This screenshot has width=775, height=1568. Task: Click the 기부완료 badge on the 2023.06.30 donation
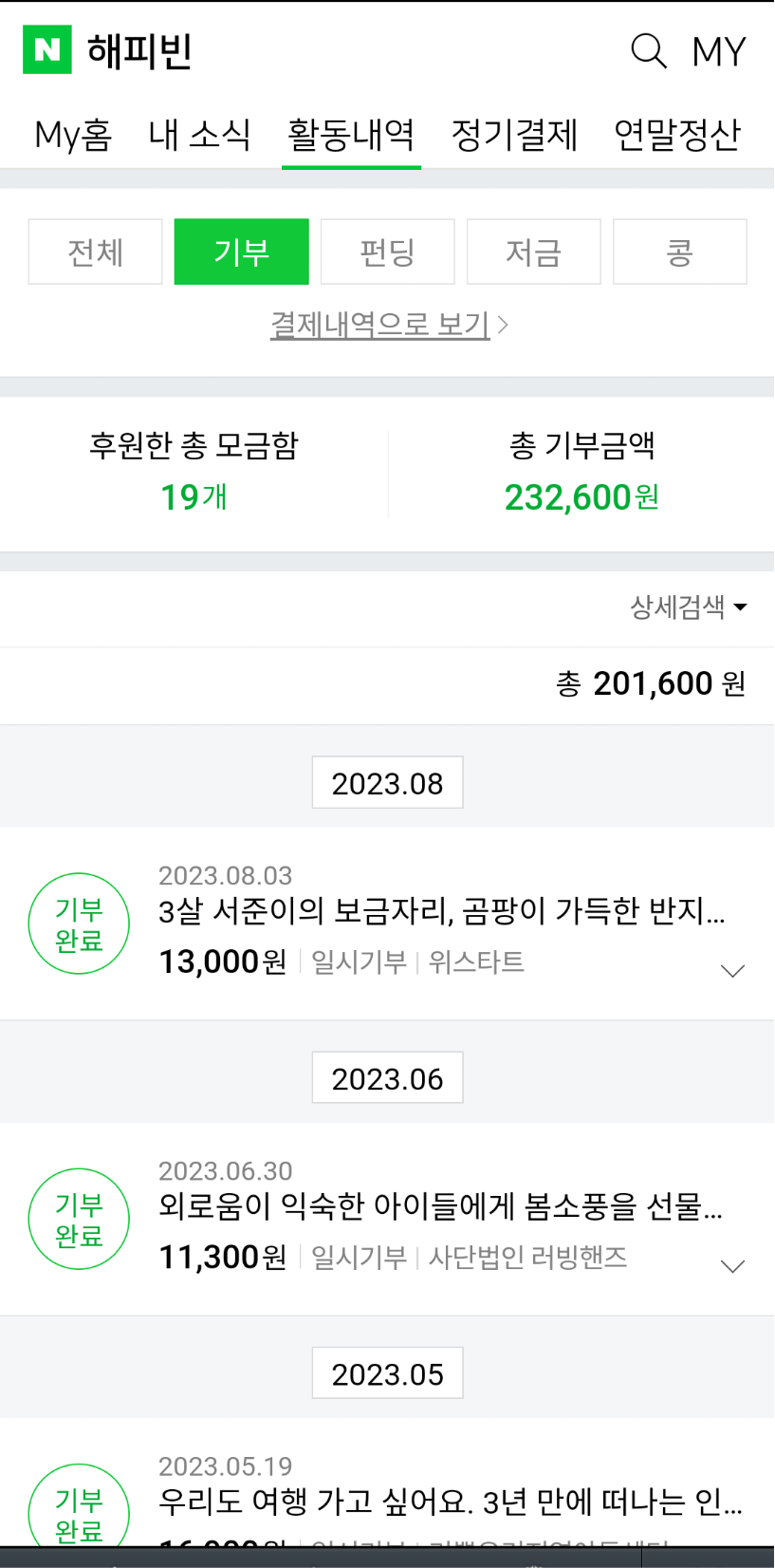pos(79,1218)
